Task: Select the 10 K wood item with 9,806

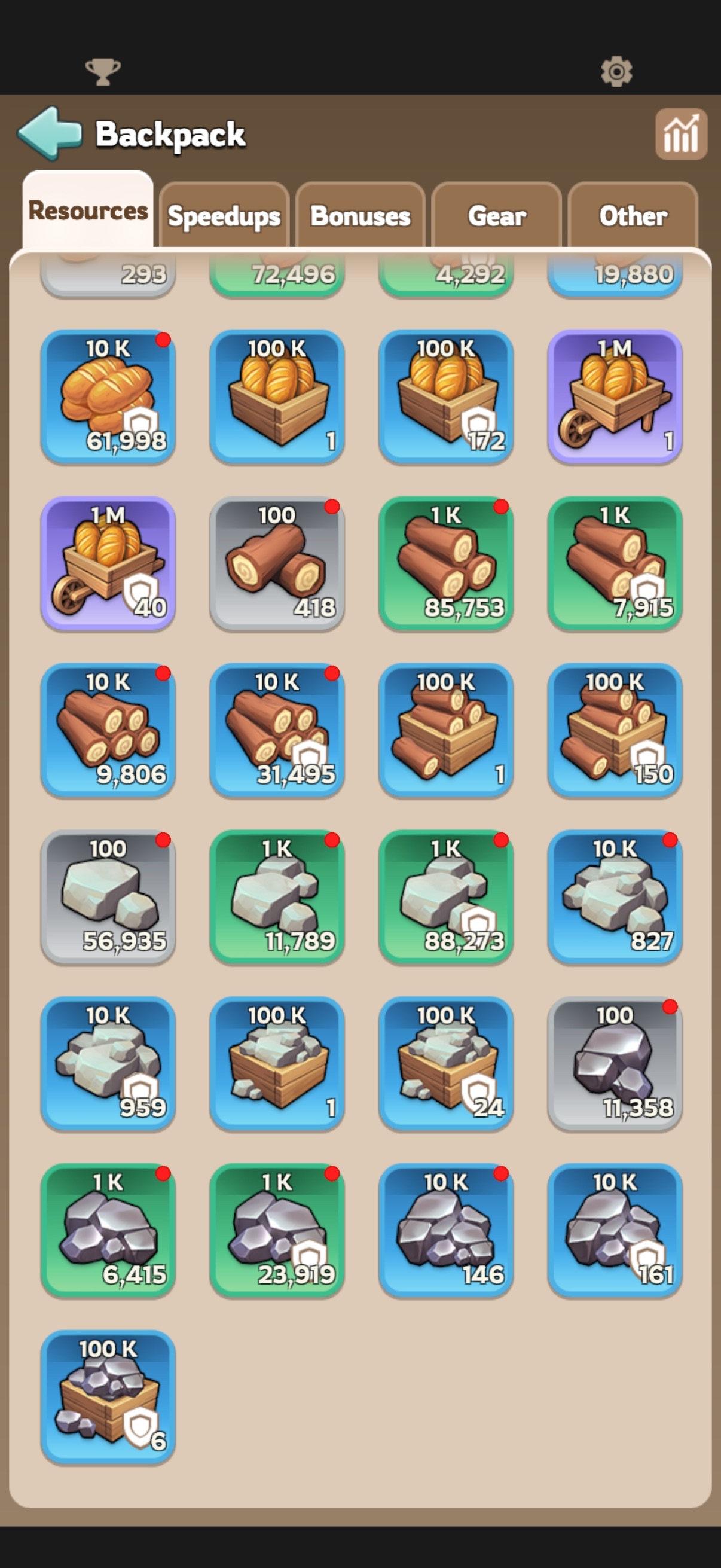Action: 108,730
